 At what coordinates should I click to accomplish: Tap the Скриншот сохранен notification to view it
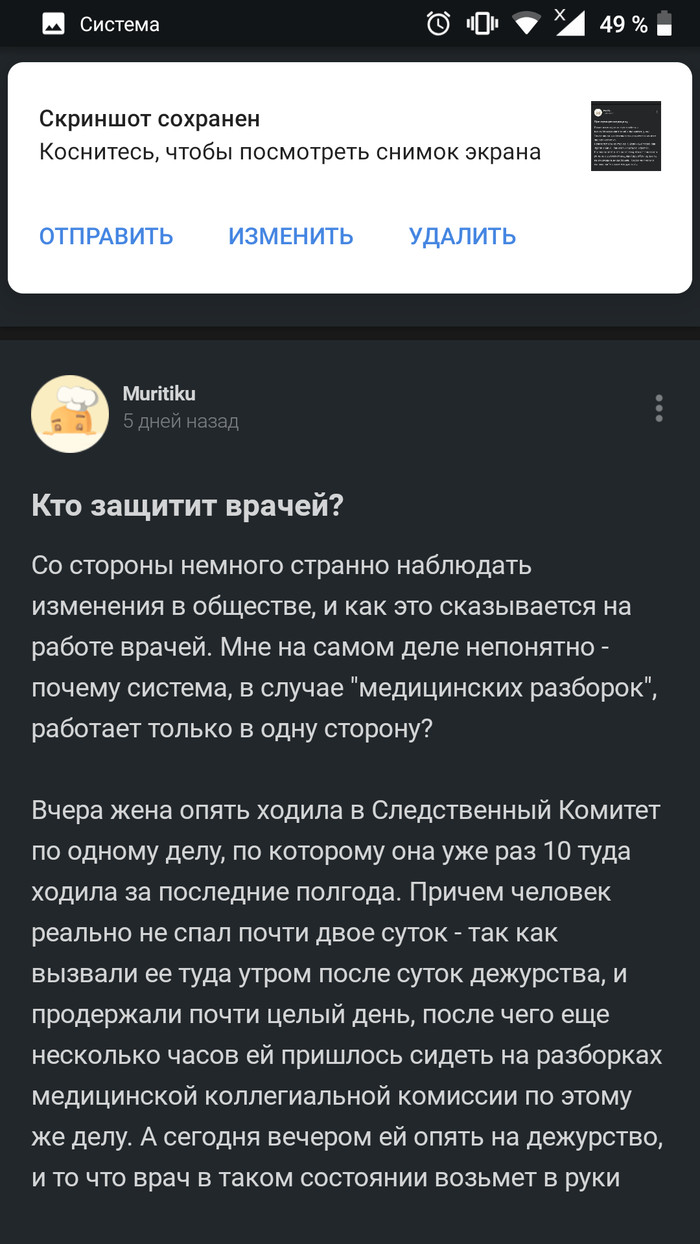290,135
